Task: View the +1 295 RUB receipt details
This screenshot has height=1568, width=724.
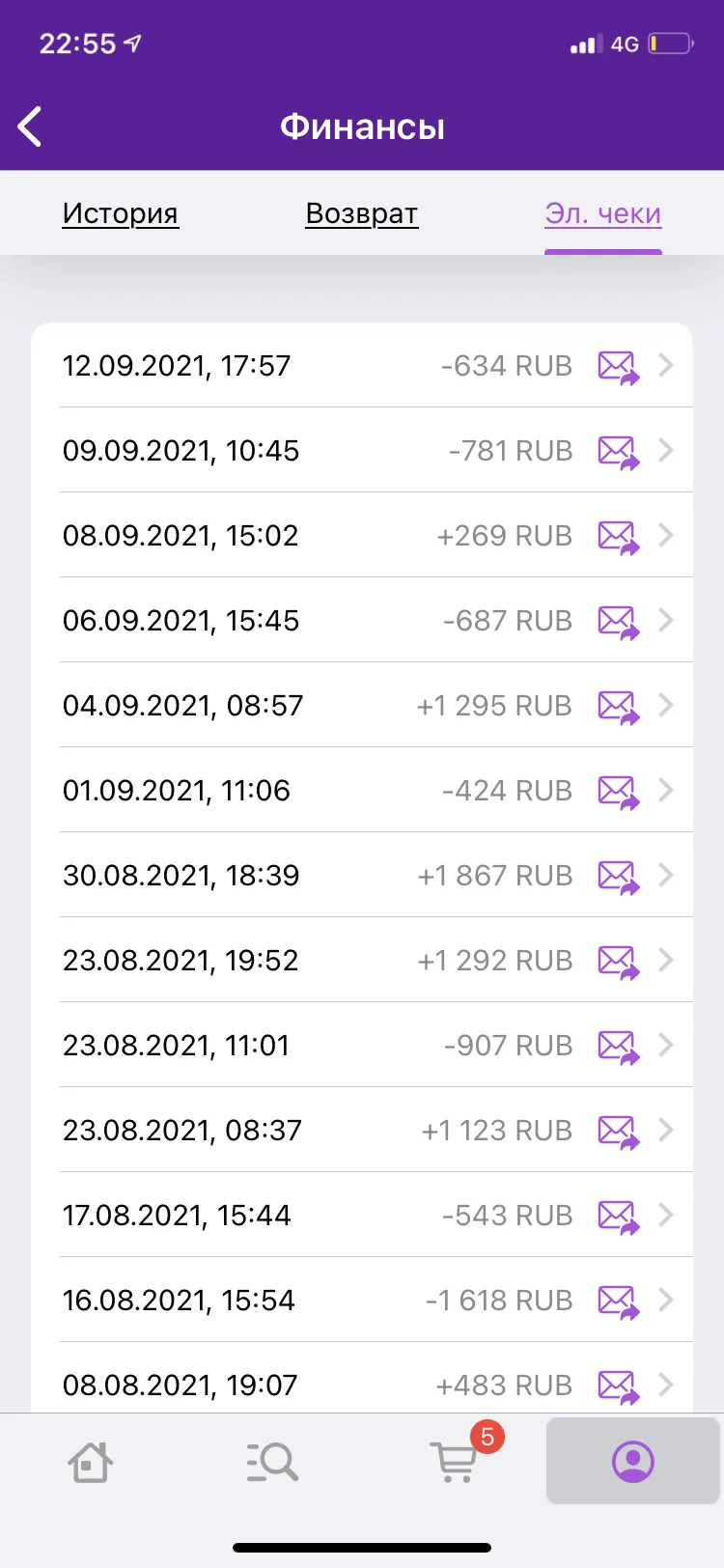Action: coord(362,705)
